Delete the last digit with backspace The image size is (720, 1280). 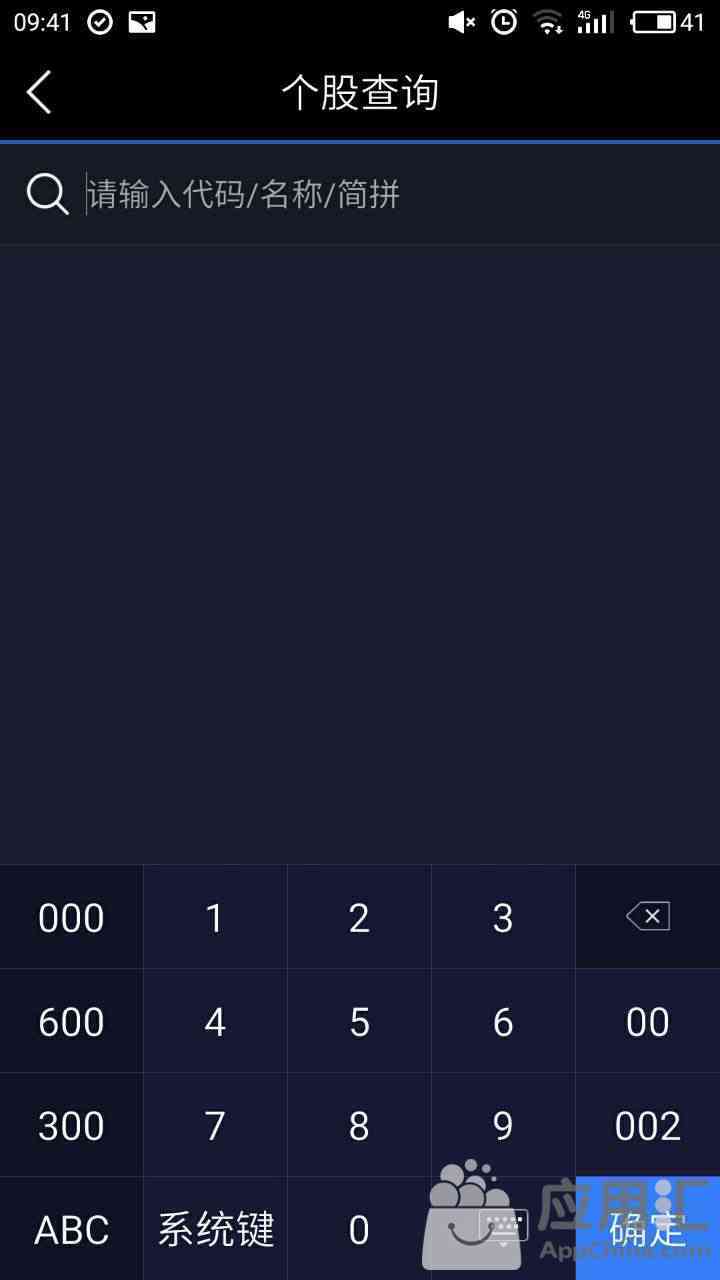648,917
